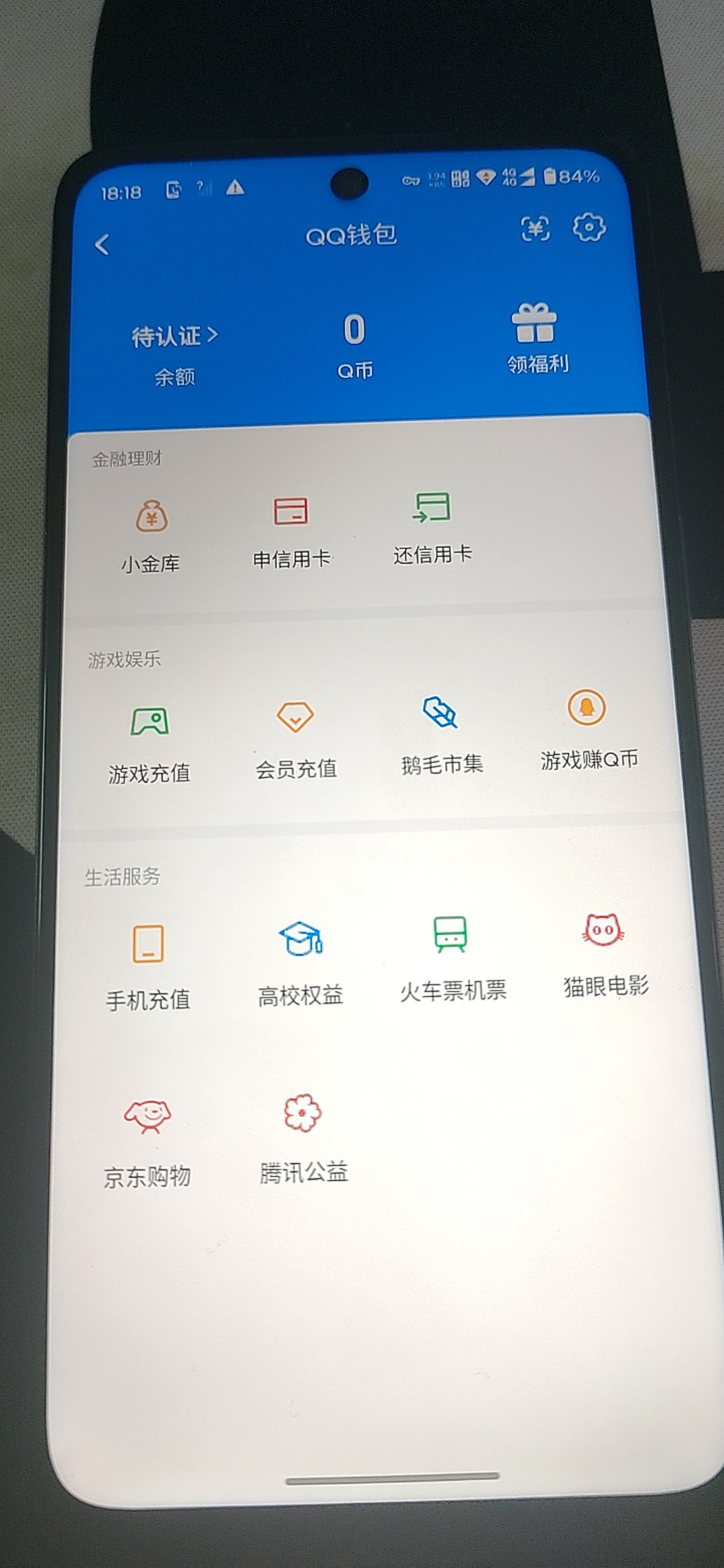Open 手机充值

click(x=148, y=965)
